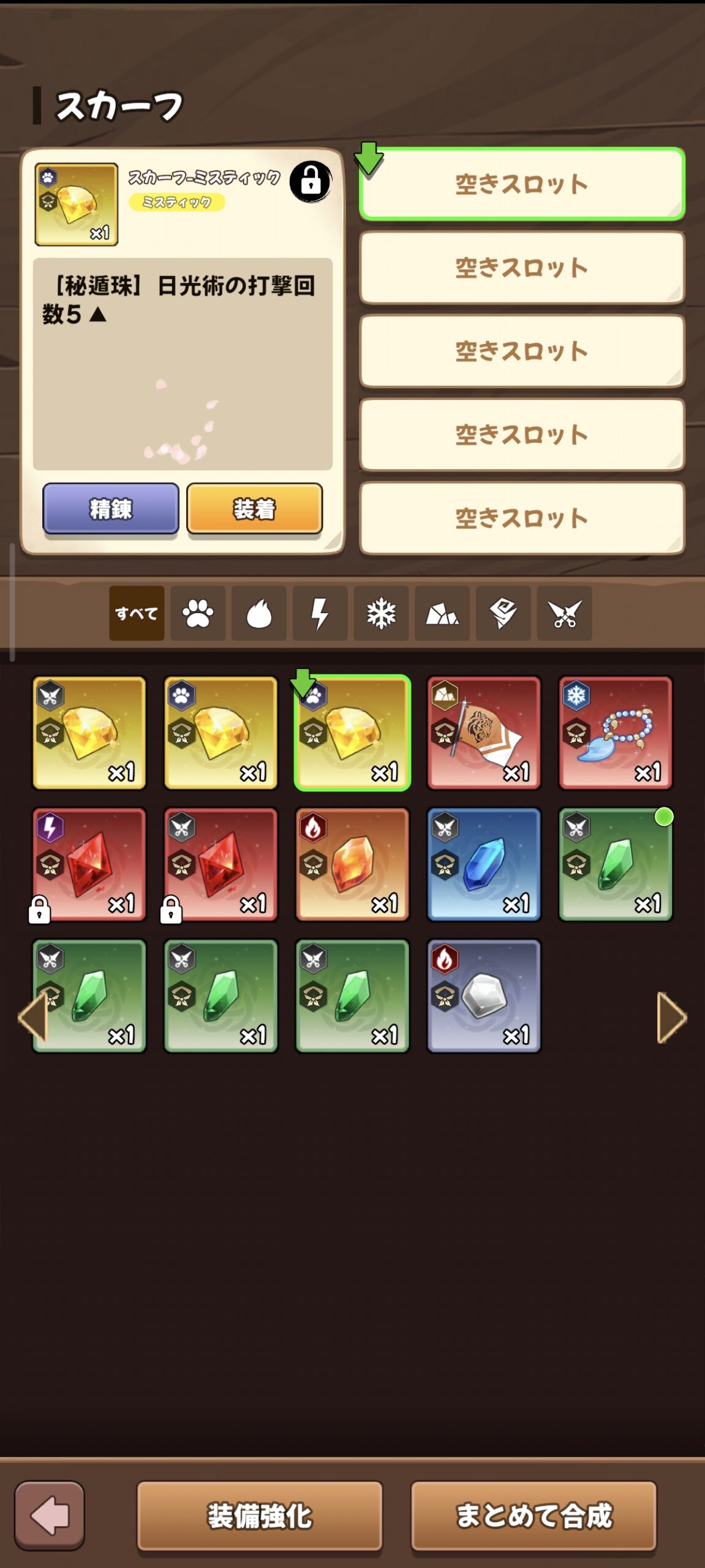Select the green highlighted 空きスロット

(521, 184)
